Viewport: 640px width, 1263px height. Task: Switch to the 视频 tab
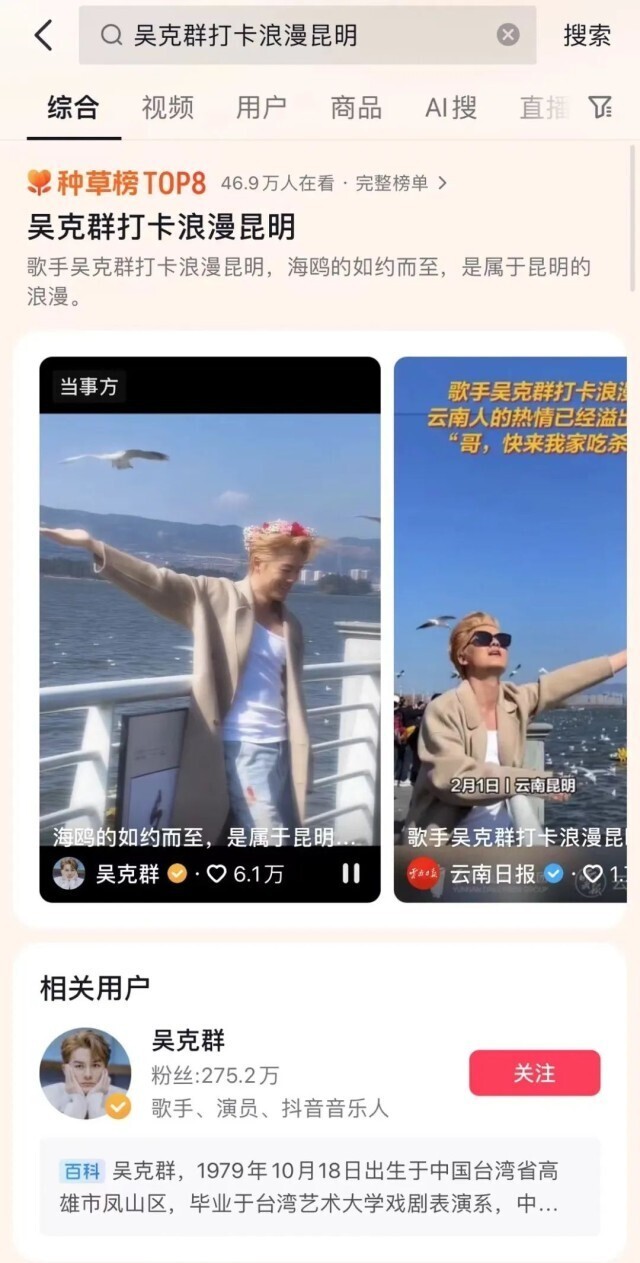(167, 107)
